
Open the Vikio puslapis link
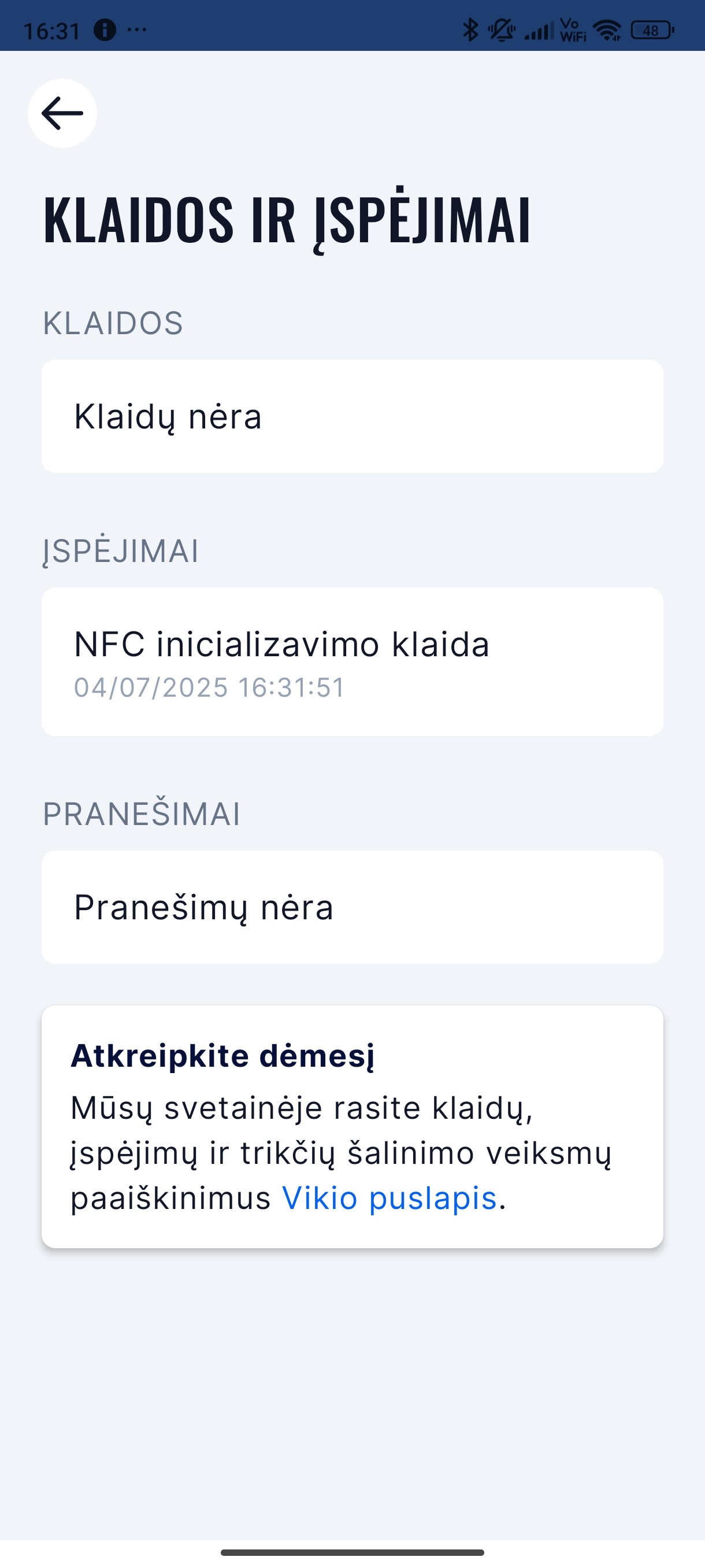389,1198
